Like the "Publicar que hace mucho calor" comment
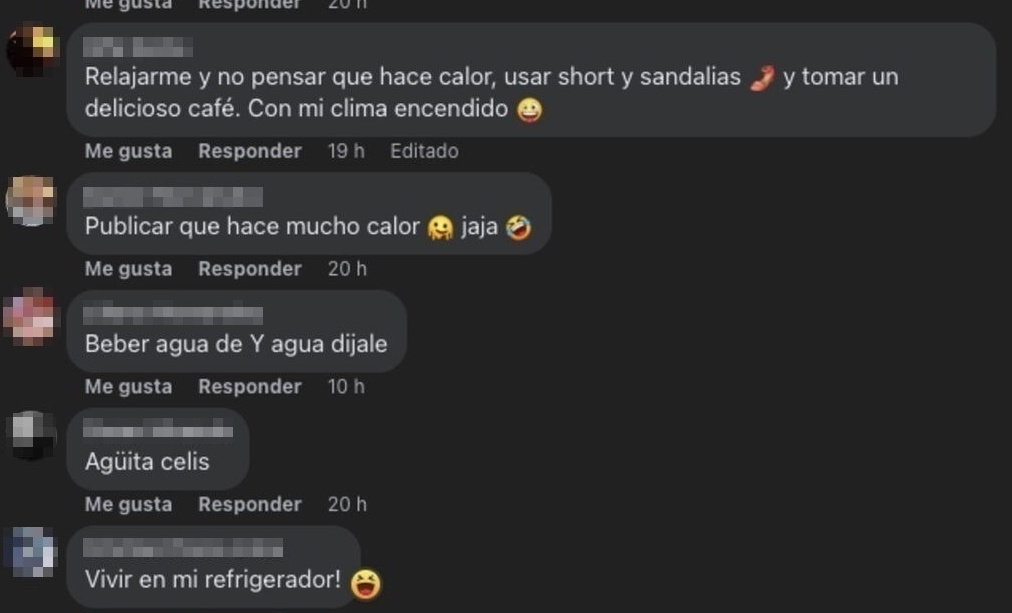Screen dimensions: 1012x613 pyautogui.click(x=128, y=269)
